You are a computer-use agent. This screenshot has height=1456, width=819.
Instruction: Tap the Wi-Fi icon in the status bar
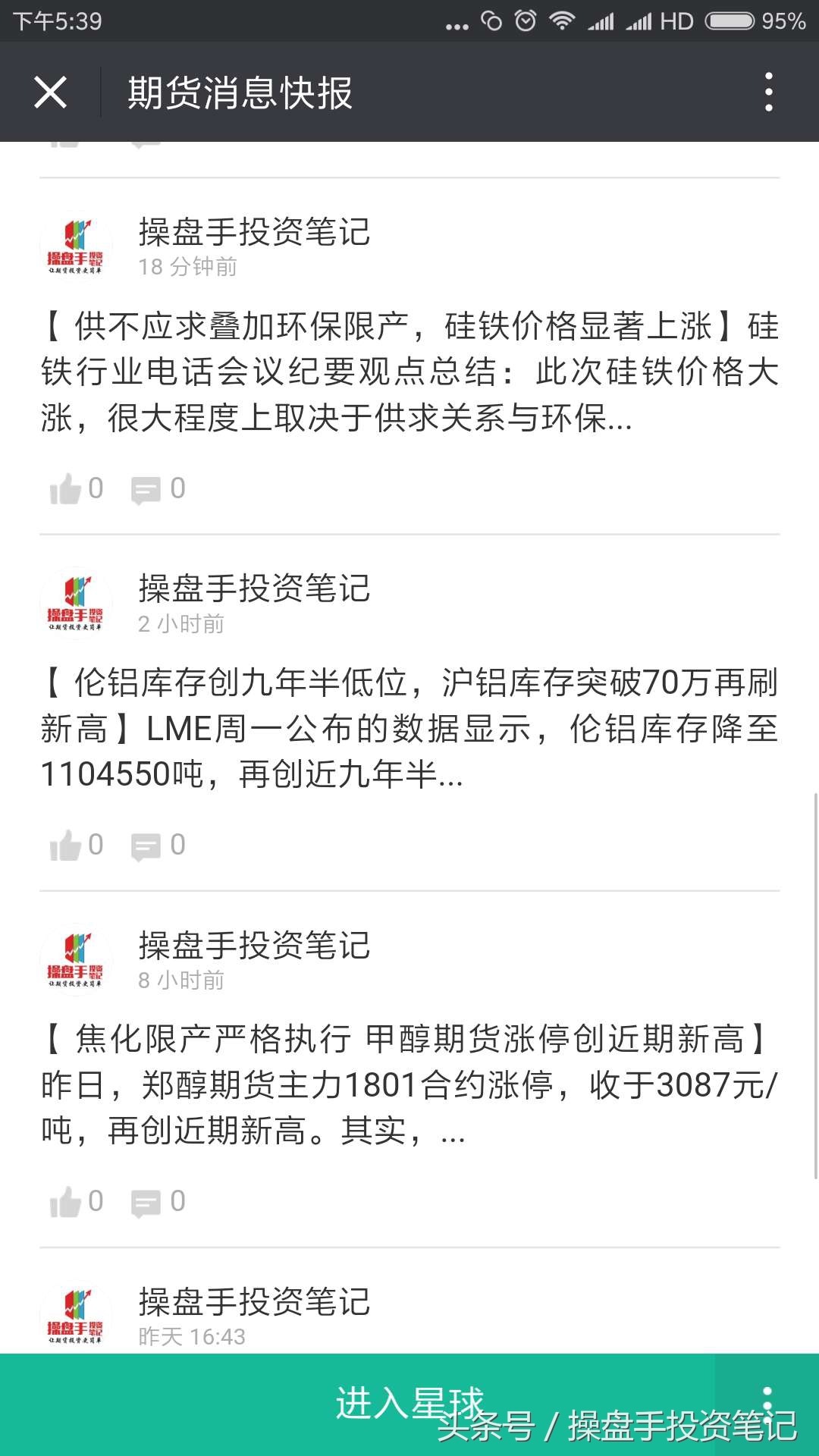tap(562, 23)
